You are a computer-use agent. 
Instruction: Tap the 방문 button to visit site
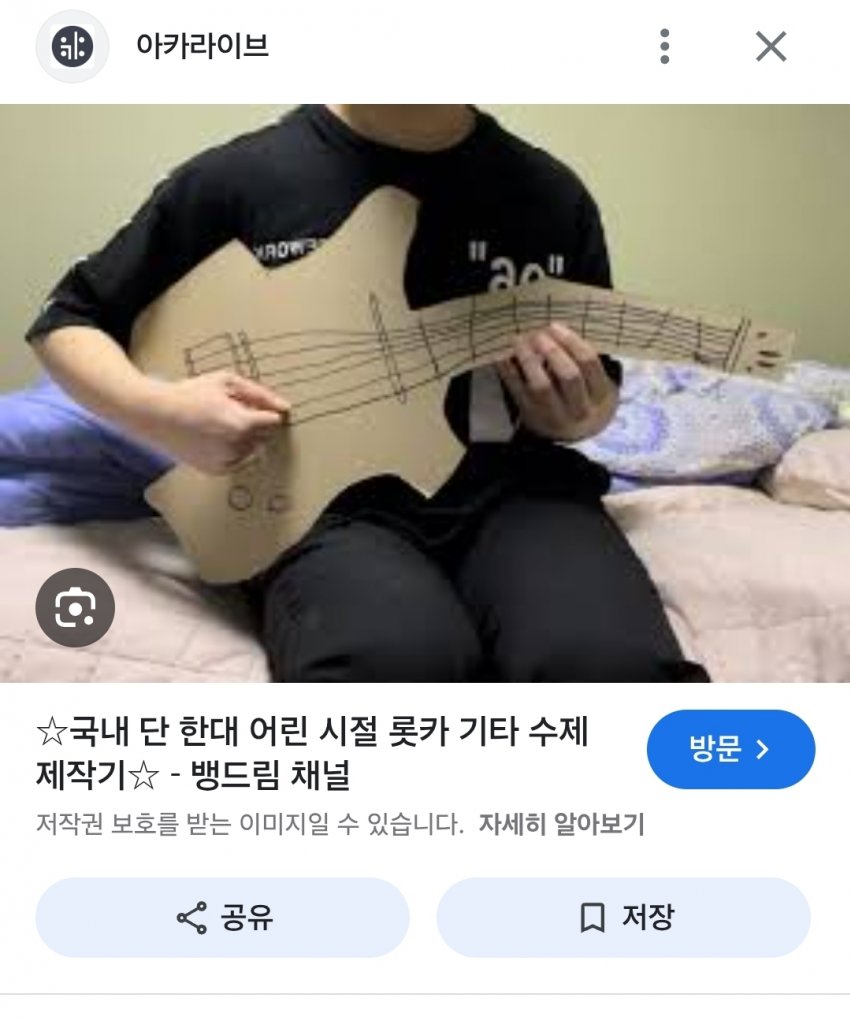click(730, 749)
